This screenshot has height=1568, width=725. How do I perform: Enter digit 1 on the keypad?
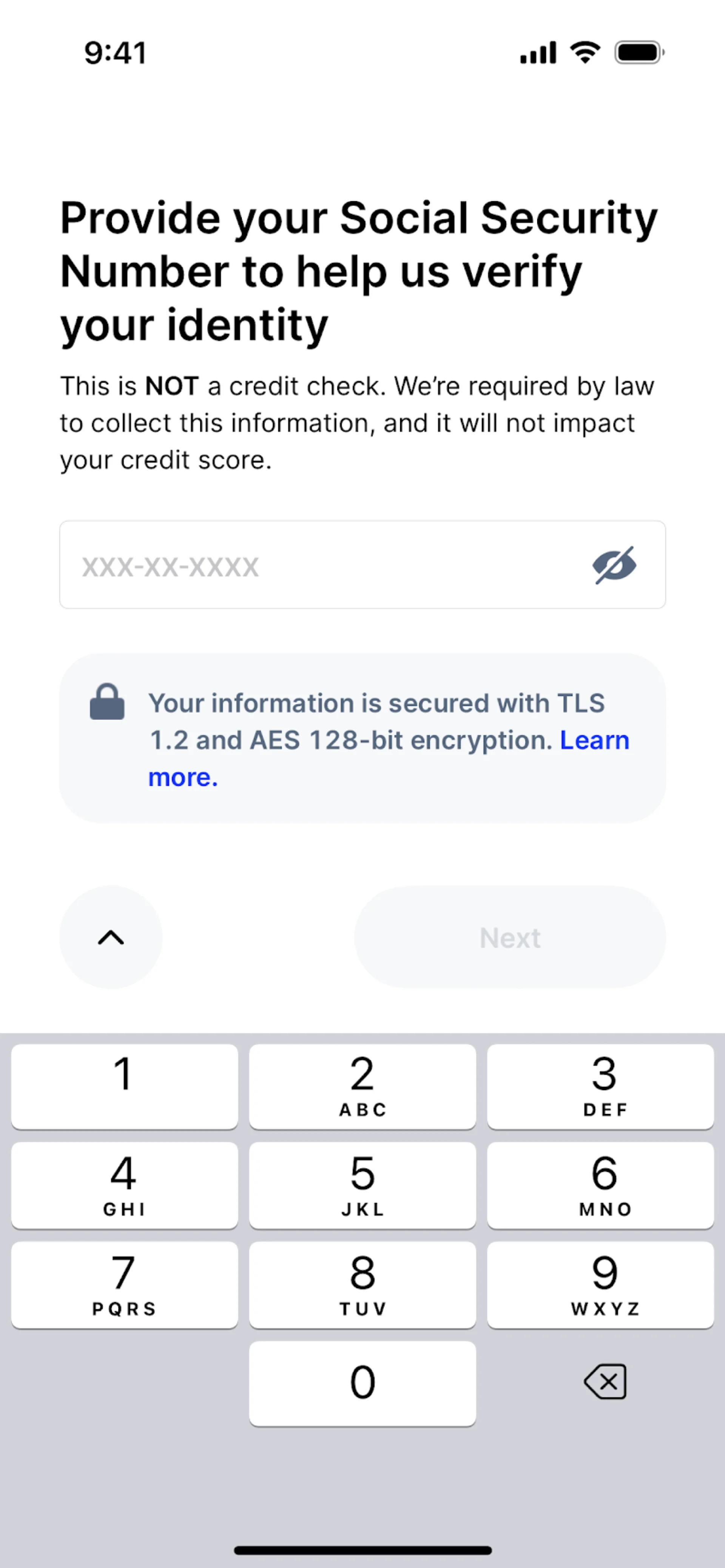tap(124, 1086)
